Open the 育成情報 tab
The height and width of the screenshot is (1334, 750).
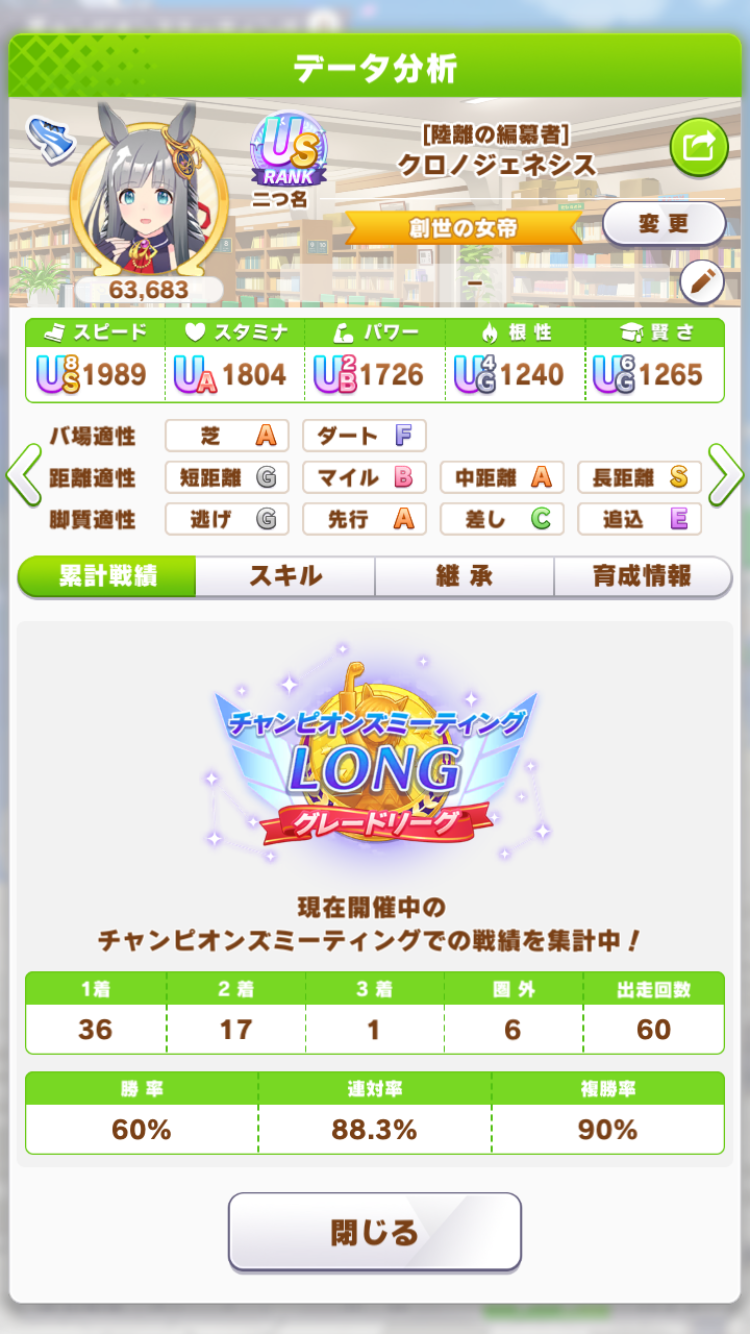tap(642, 577)
